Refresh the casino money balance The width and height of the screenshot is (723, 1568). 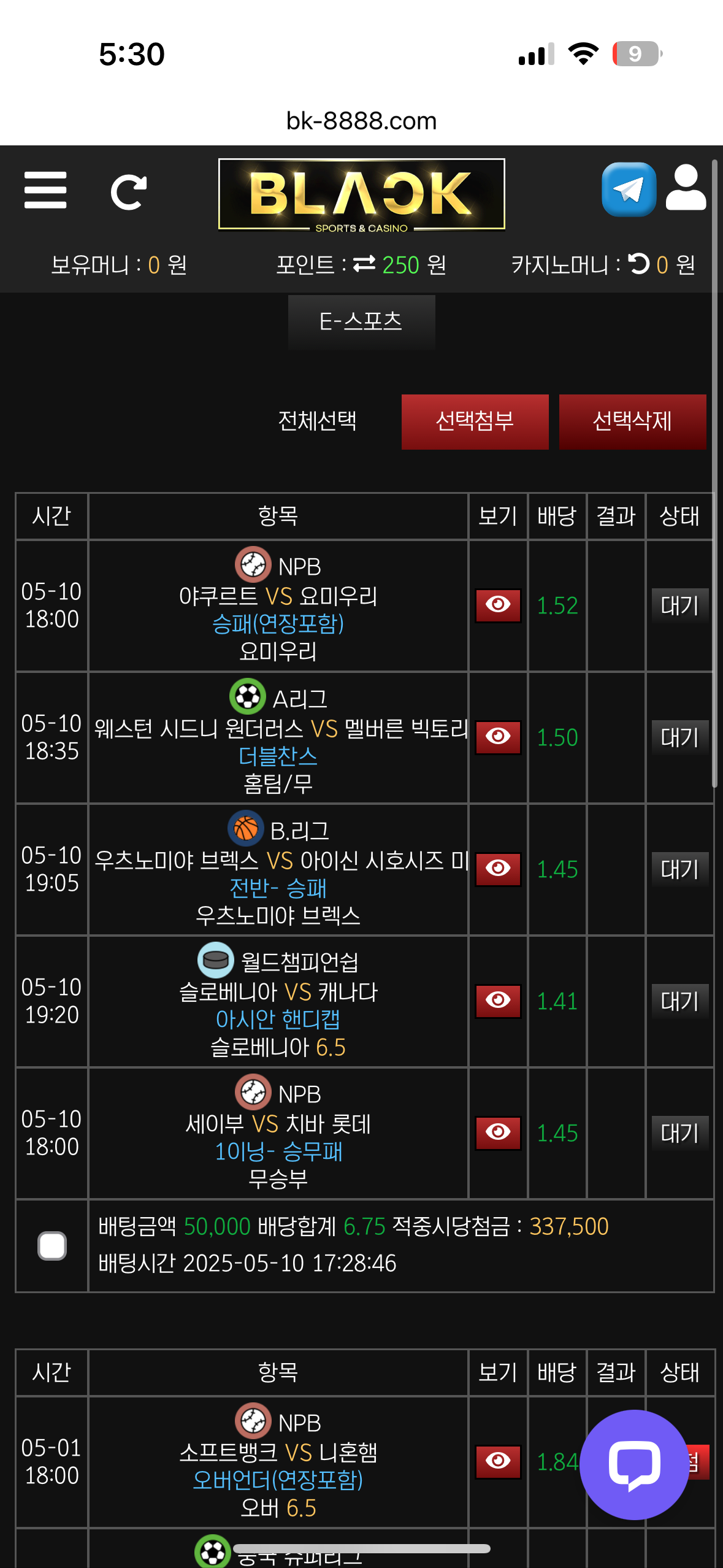638,264
